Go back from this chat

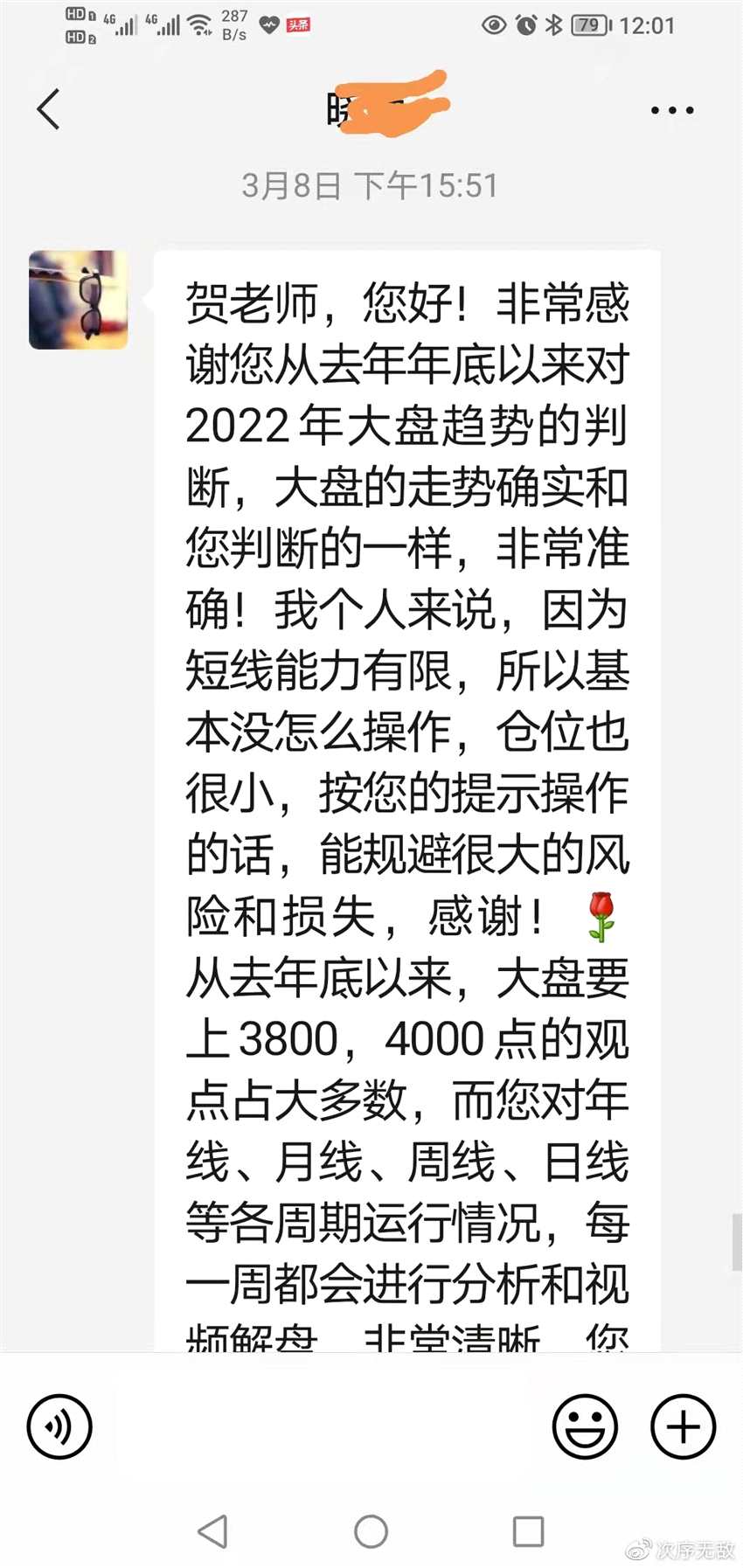click(x=49, y=110)
